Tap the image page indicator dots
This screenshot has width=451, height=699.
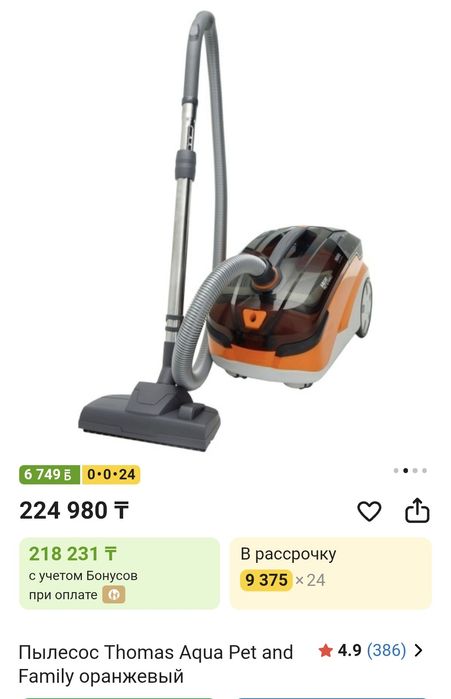tap(410, 470)
